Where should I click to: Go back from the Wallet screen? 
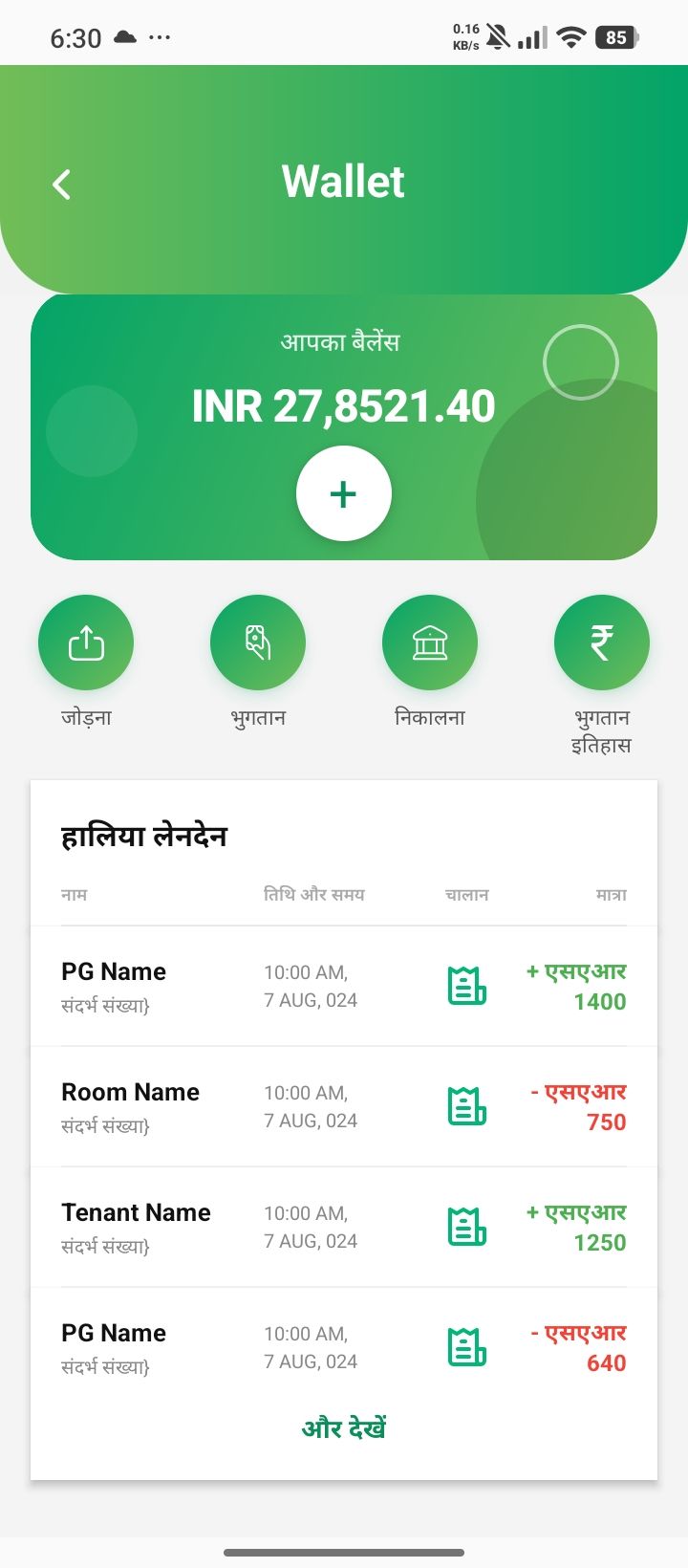(x=62, y=184)
